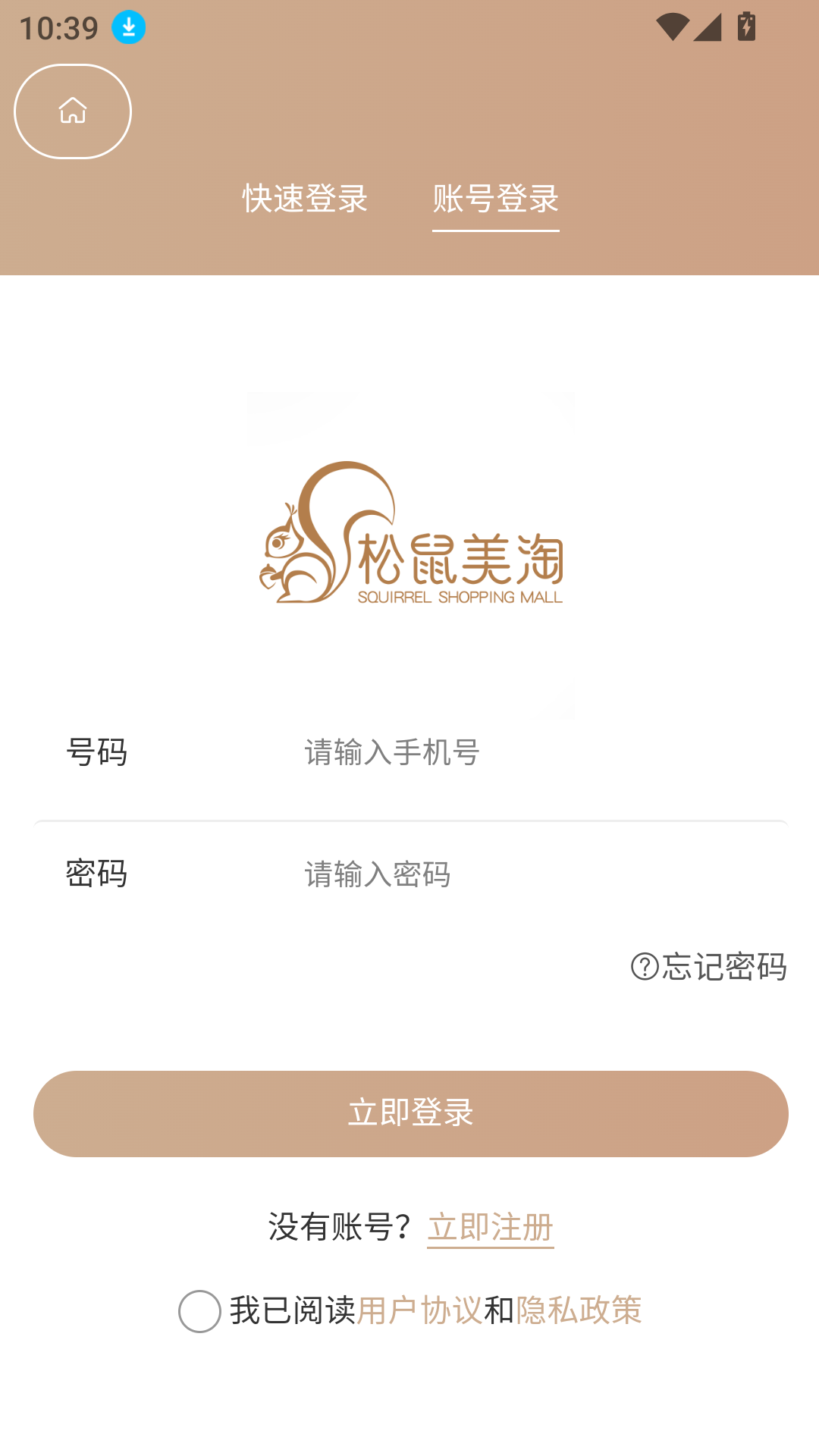Open the 隐私政策 link
Image resolution: width=819 pixels, height=1456 pixels.
point(579,1310)
